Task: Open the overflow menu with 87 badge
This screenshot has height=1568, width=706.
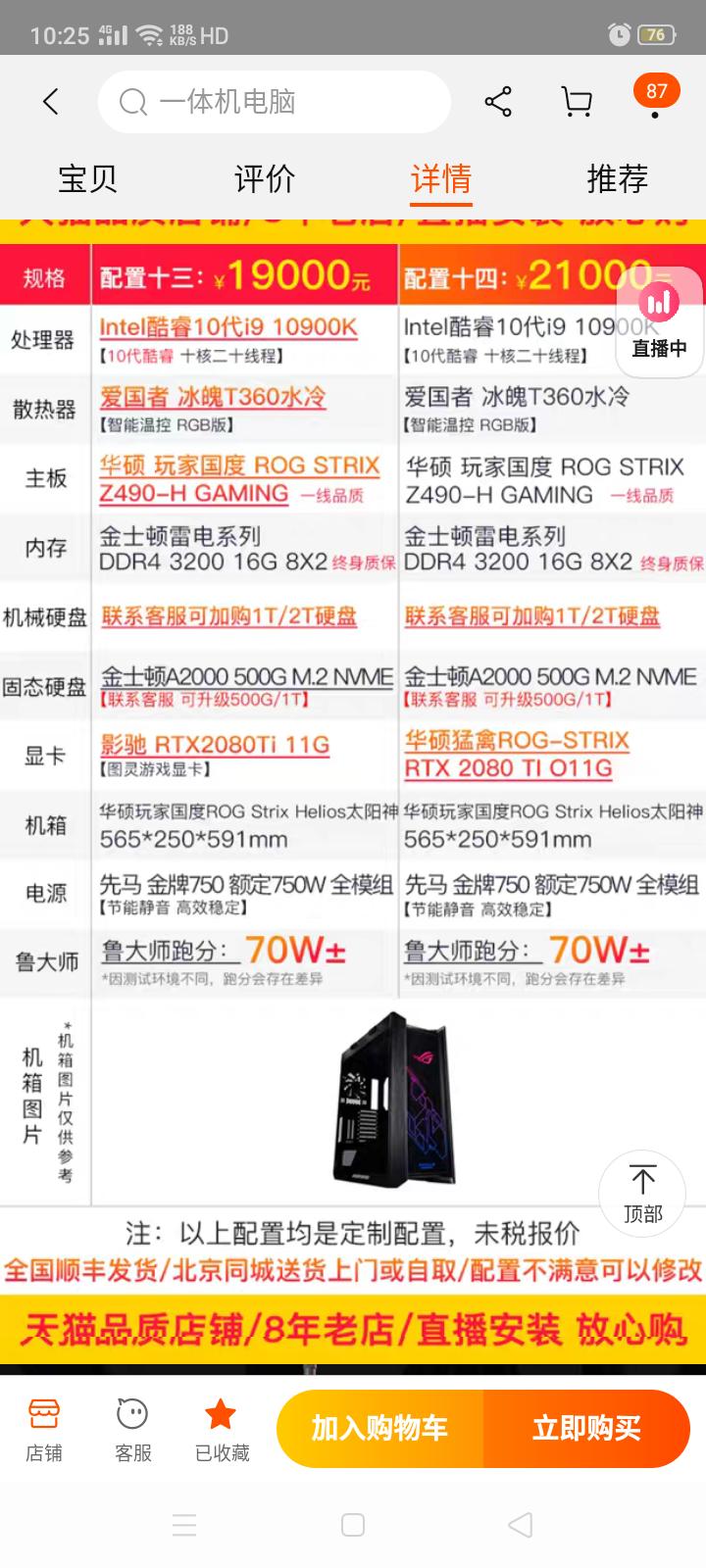Action: click(655, 102)
